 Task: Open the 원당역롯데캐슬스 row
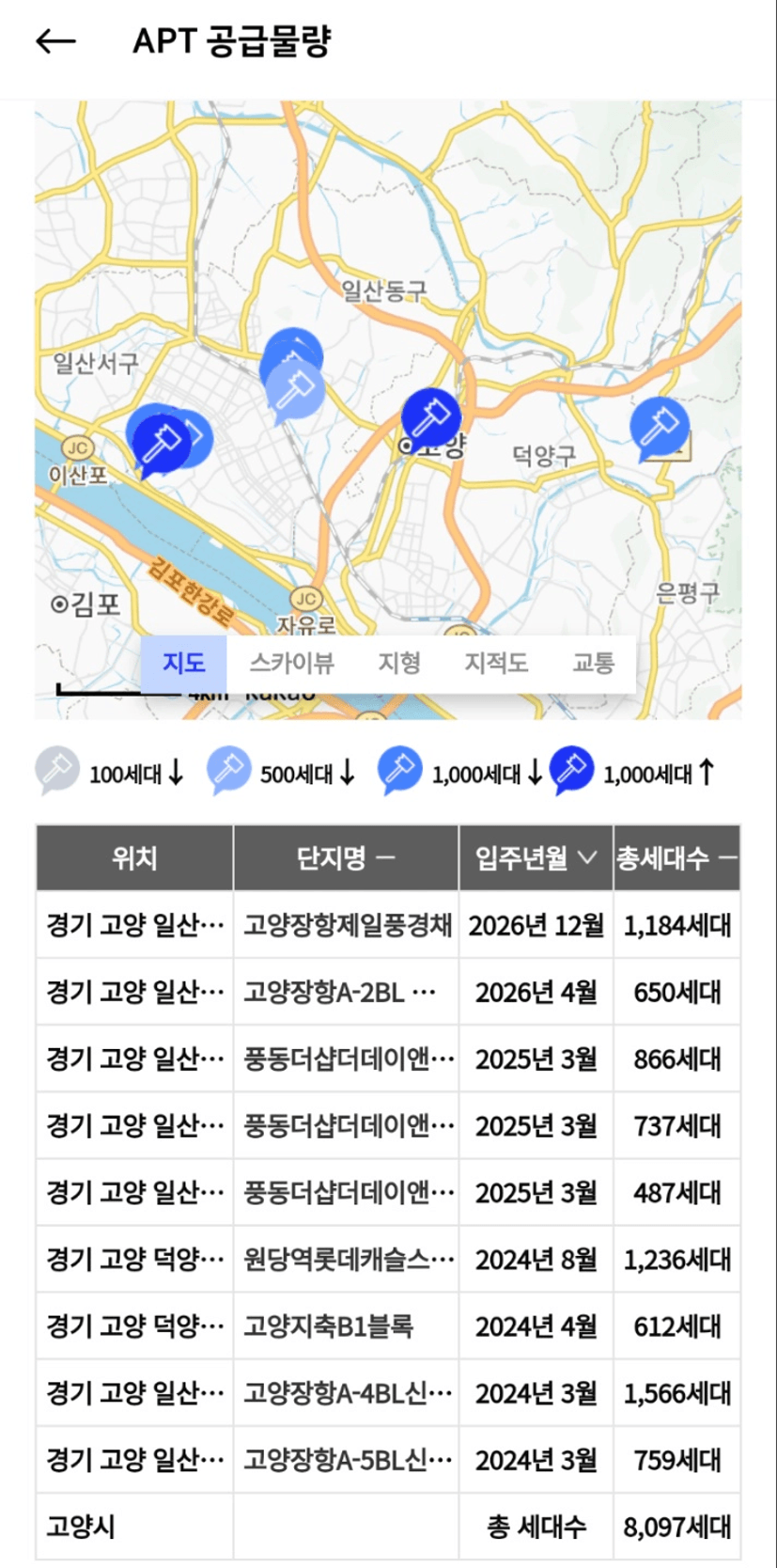pos(388,1259)
